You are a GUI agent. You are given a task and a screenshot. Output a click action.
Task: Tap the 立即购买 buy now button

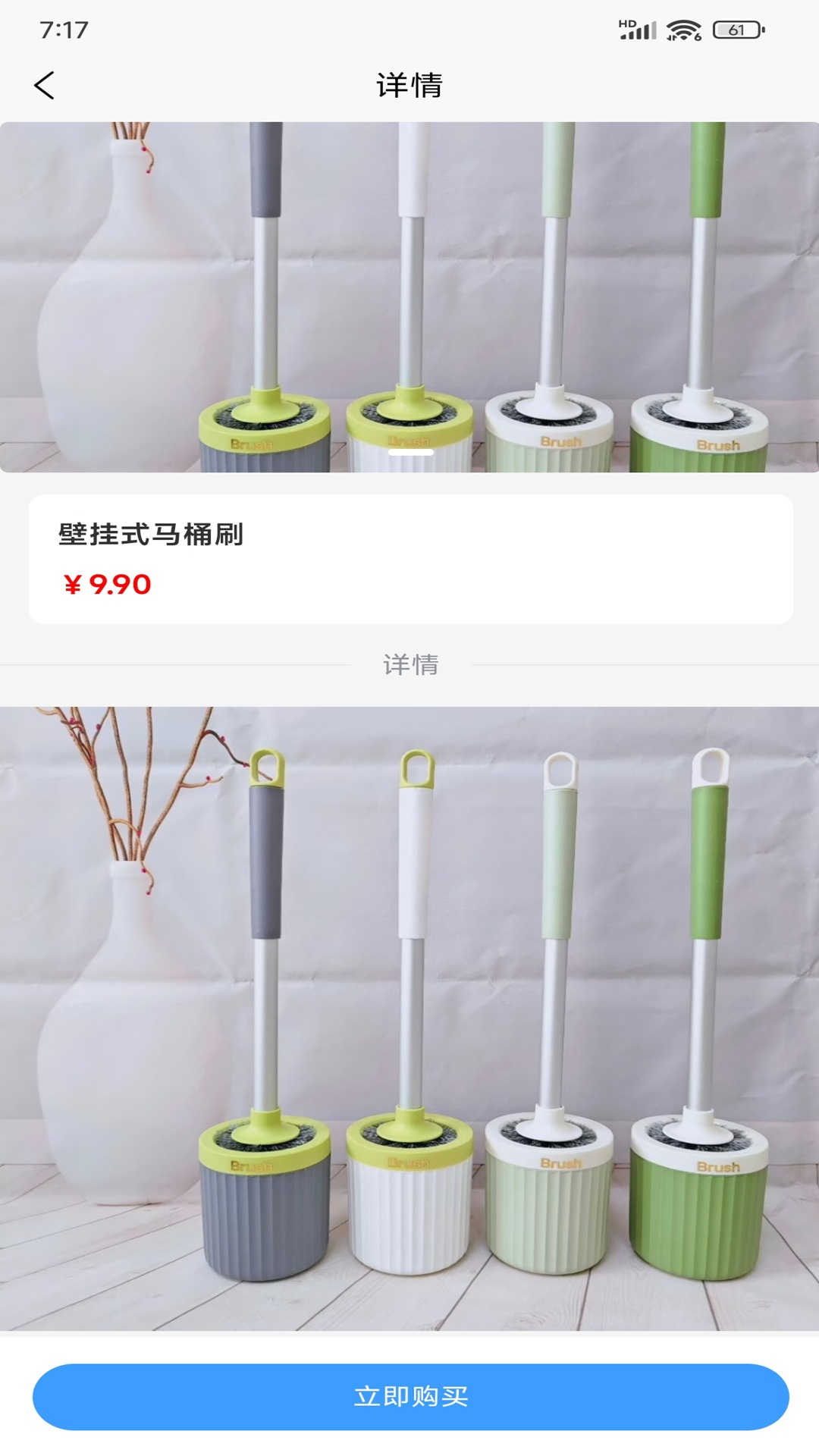410,1396
